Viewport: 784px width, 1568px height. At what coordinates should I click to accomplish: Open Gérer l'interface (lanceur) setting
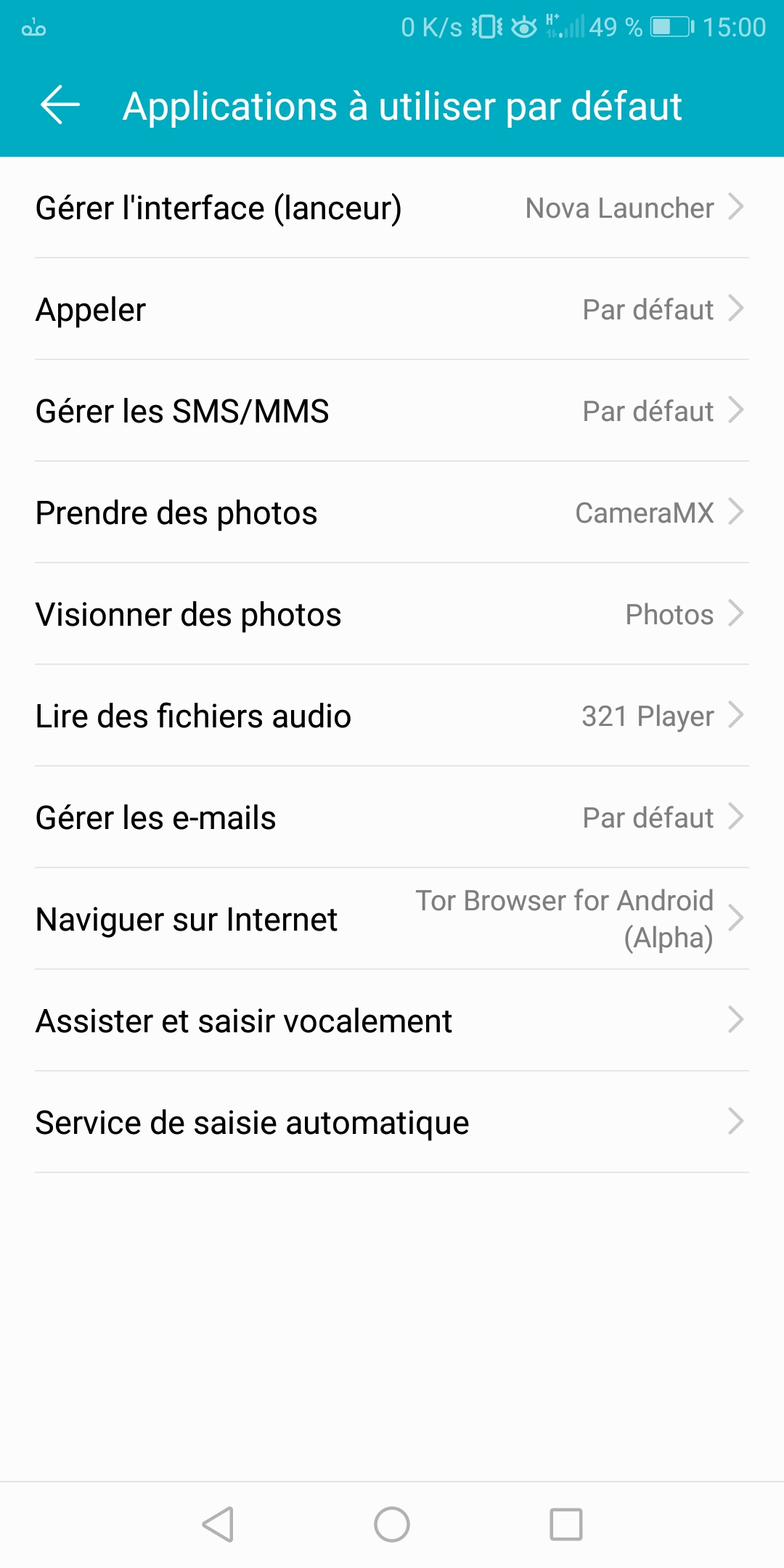point(392,208)
